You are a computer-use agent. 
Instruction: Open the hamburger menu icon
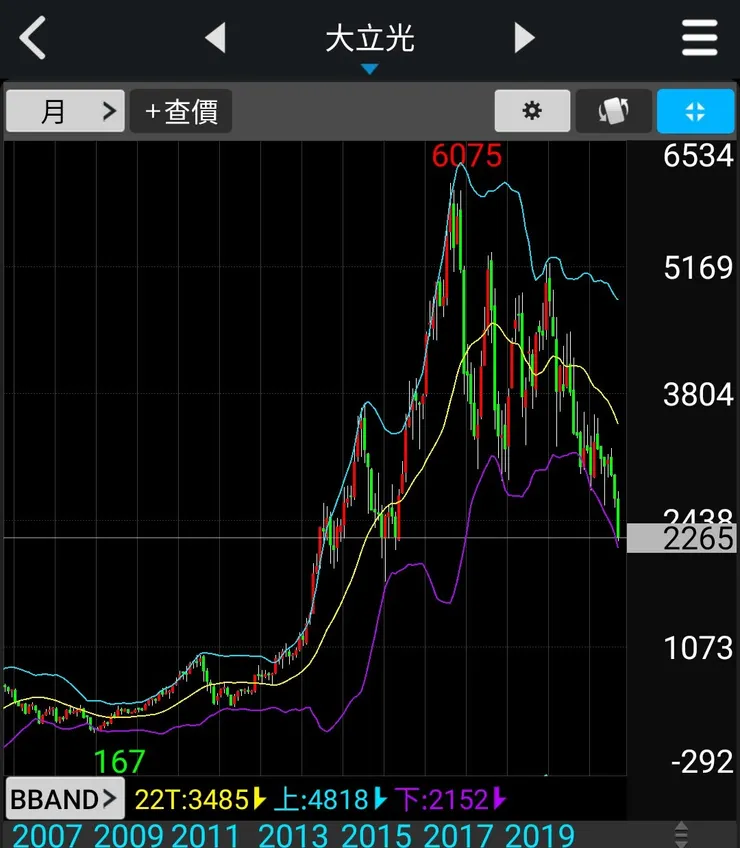pyautogui.click(x=699, y=38)
